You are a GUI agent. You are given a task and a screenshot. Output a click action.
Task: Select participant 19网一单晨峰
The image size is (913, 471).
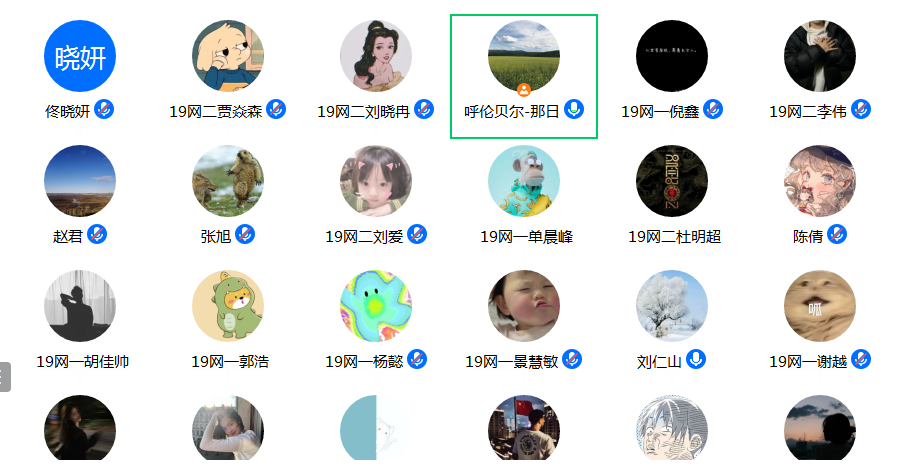tap(524, 181)
